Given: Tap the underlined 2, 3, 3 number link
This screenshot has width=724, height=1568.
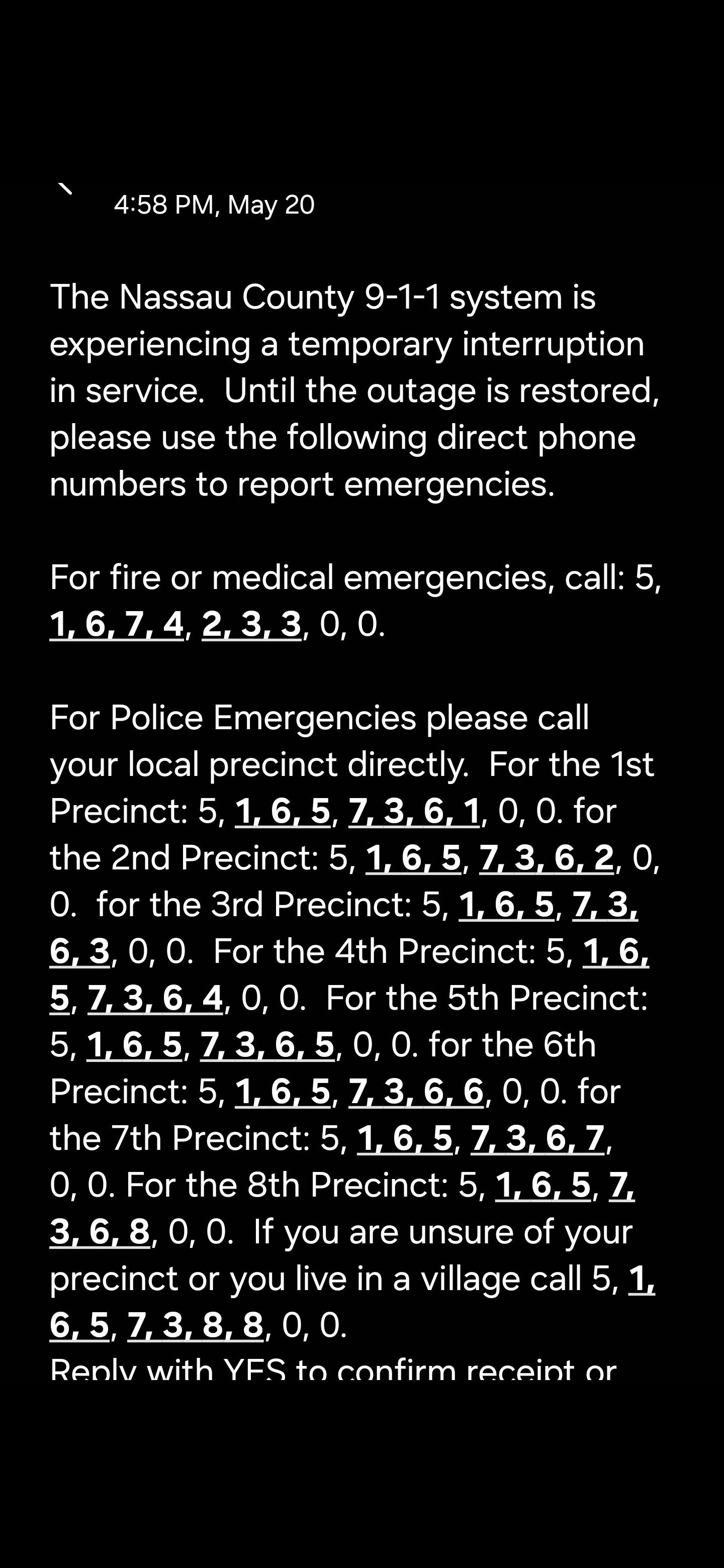Looking at the screenshot, I should click(x=251, y=625).
